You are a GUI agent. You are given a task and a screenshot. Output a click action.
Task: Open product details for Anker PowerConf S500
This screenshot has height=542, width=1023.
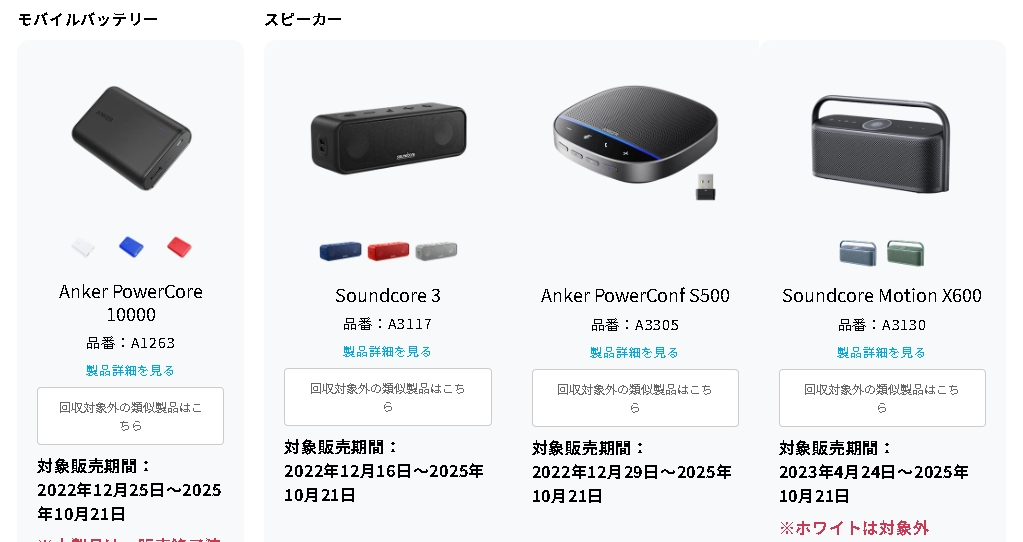coord(635,352)
